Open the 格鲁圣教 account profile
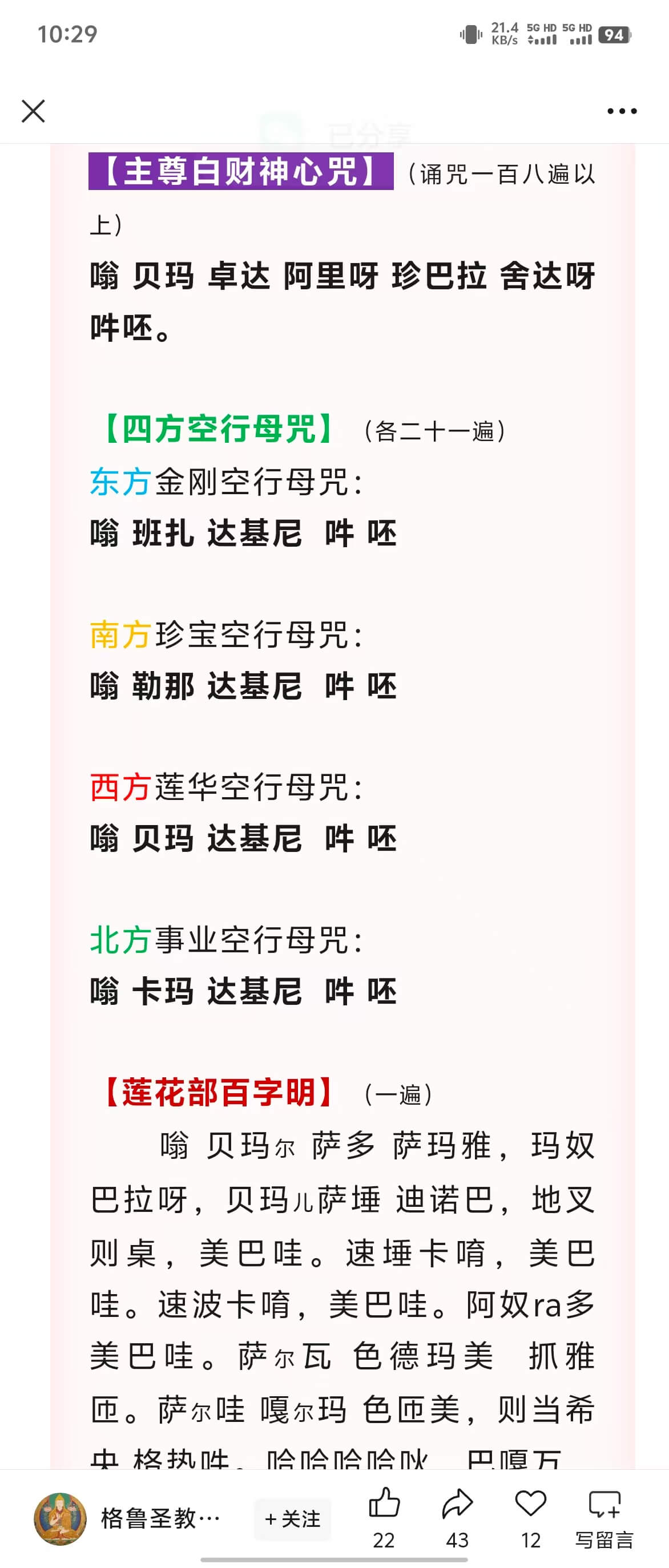This screenshot has width=669, height=1568. (x=60, y=1519)
